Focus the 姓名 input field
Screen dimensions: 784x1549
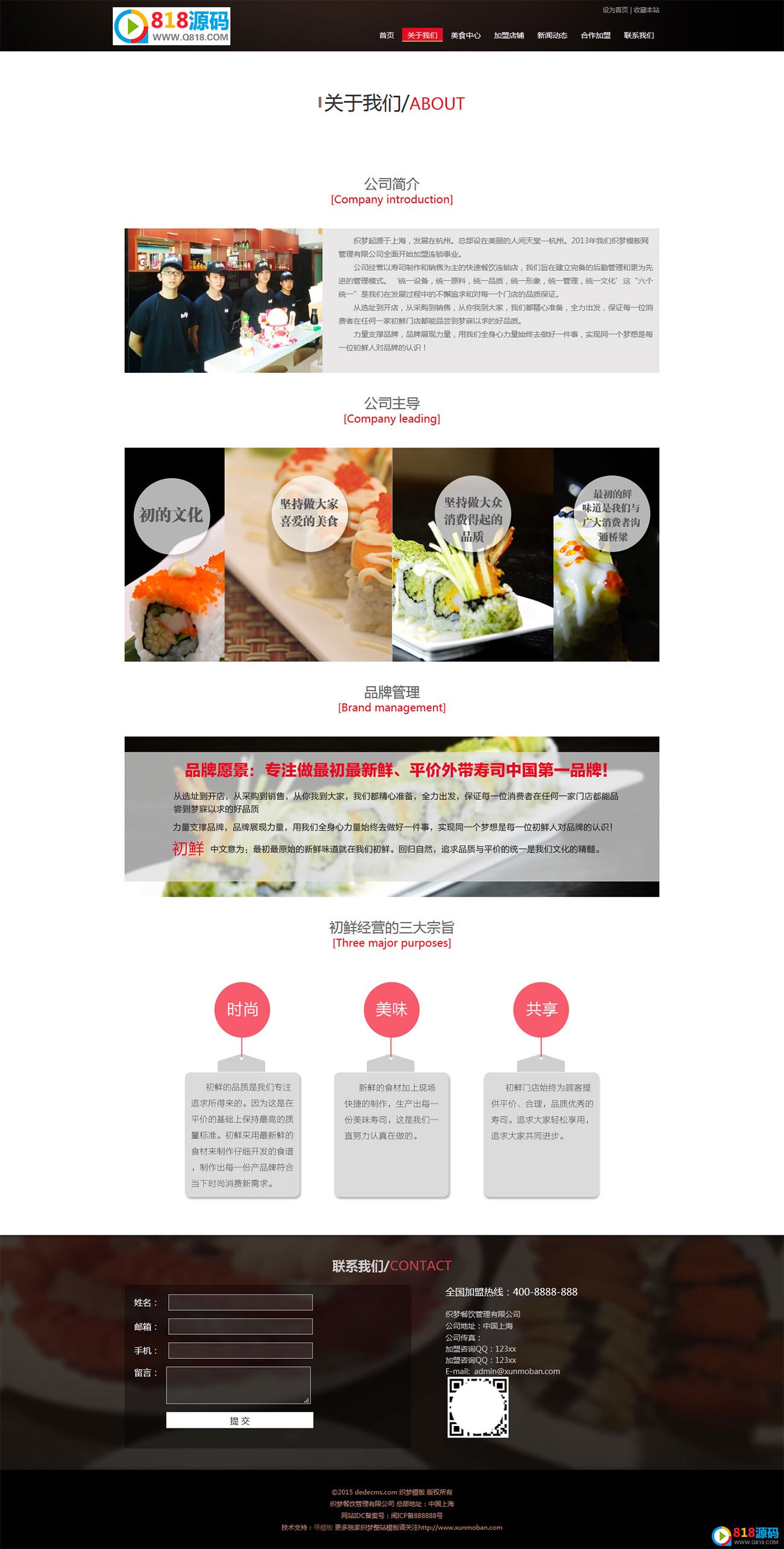coord(240,1302)
